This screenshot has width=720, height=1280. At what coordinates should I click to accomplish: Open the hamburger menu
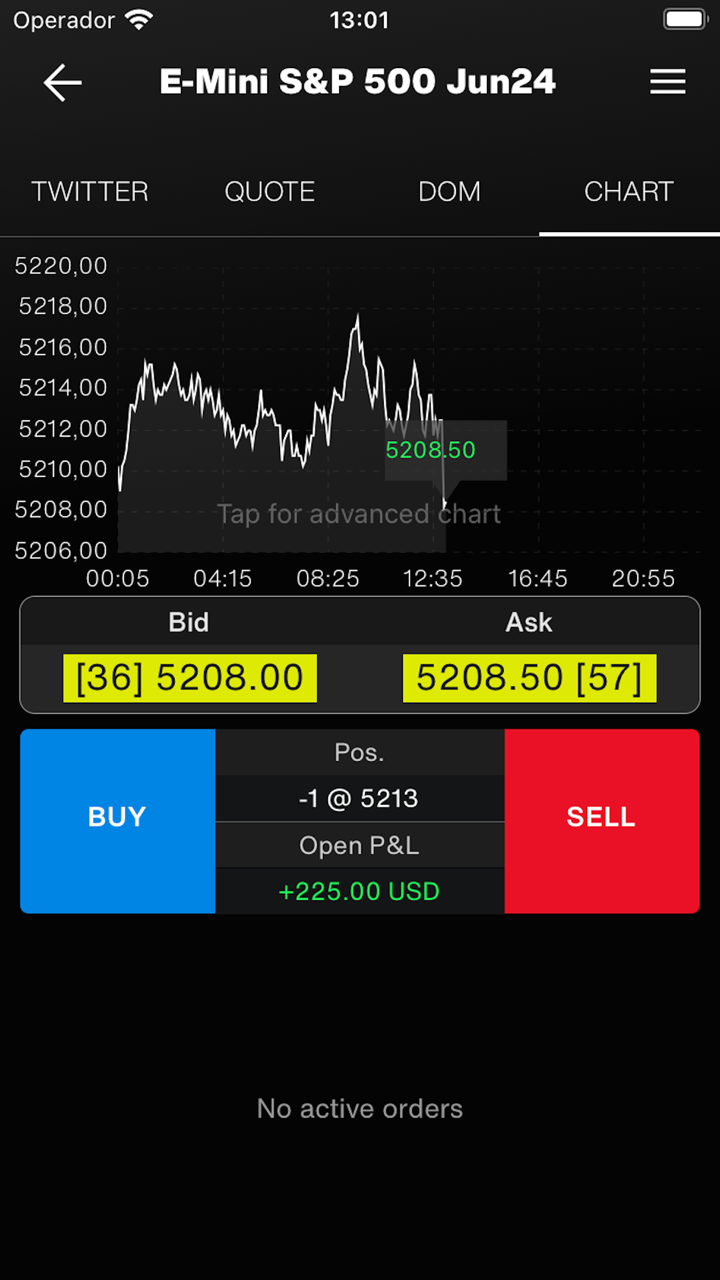667,82
